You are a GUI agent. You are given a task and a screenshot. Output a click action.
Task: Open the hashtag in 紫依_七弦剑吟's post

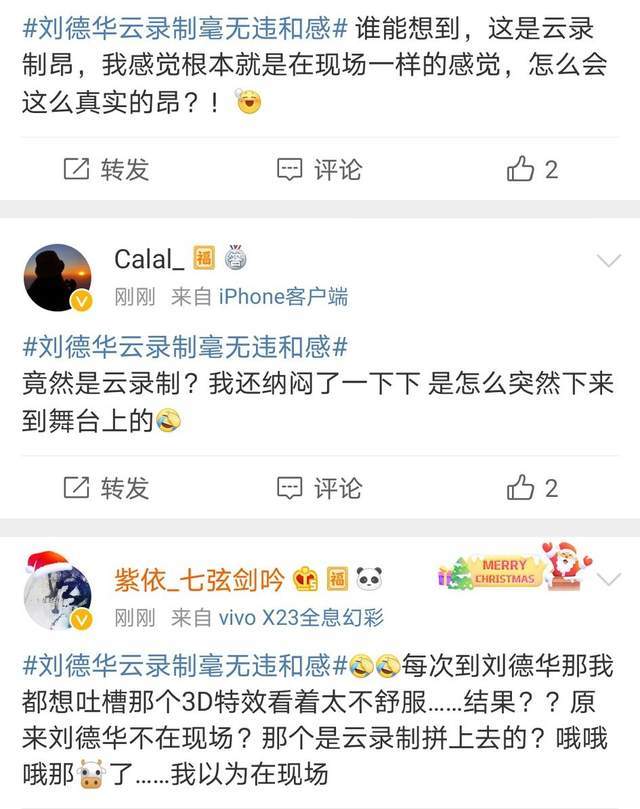185,665
